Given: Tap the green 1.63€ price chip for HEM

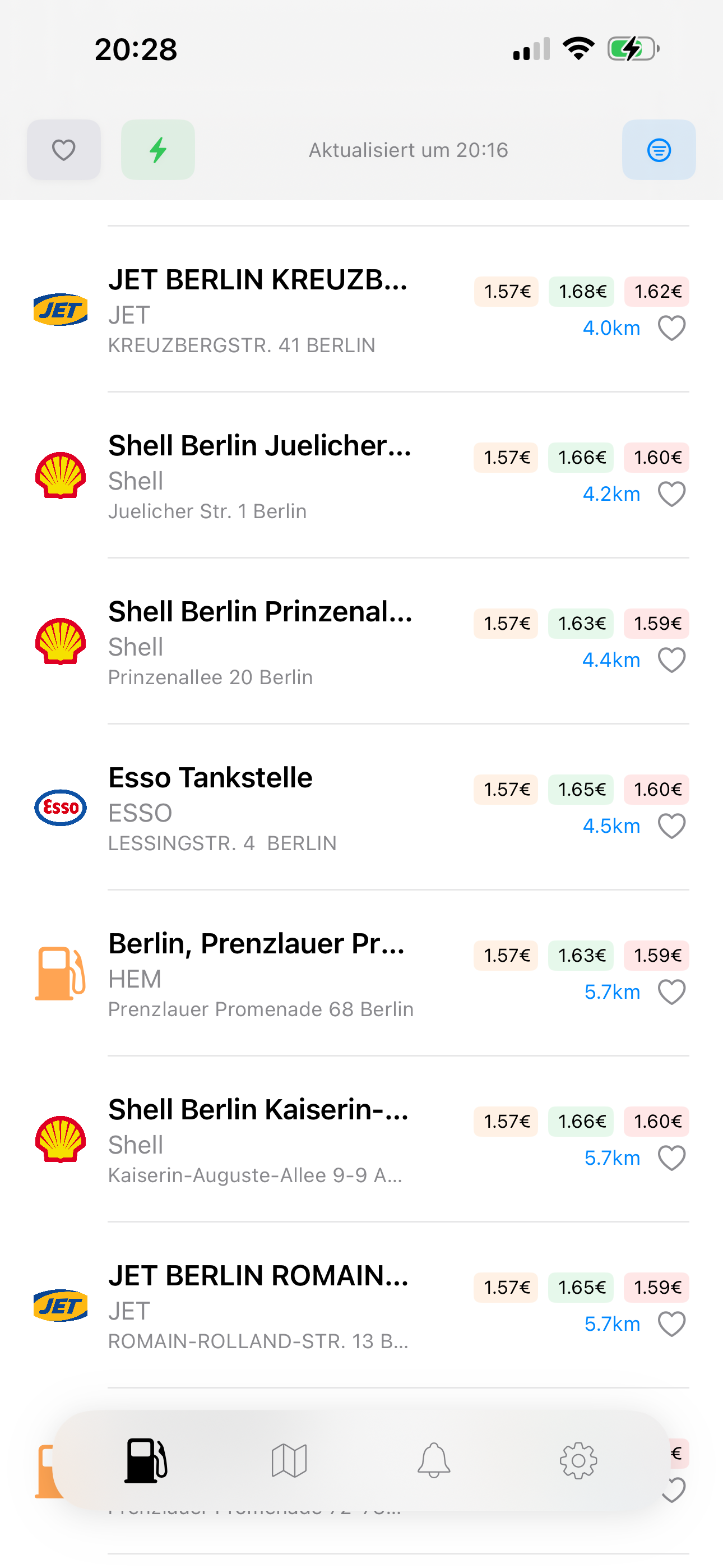Looking at the screenshot, I should (580, 956).
